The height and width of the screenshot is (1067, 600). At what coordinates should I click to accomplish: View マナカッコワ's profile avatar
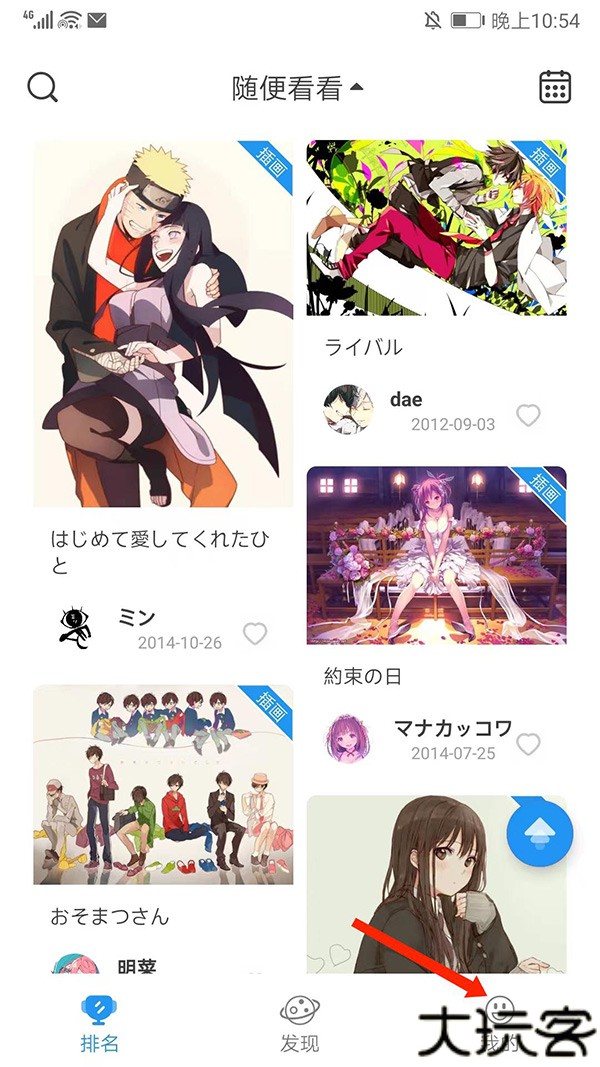click(x=349, y=739)
